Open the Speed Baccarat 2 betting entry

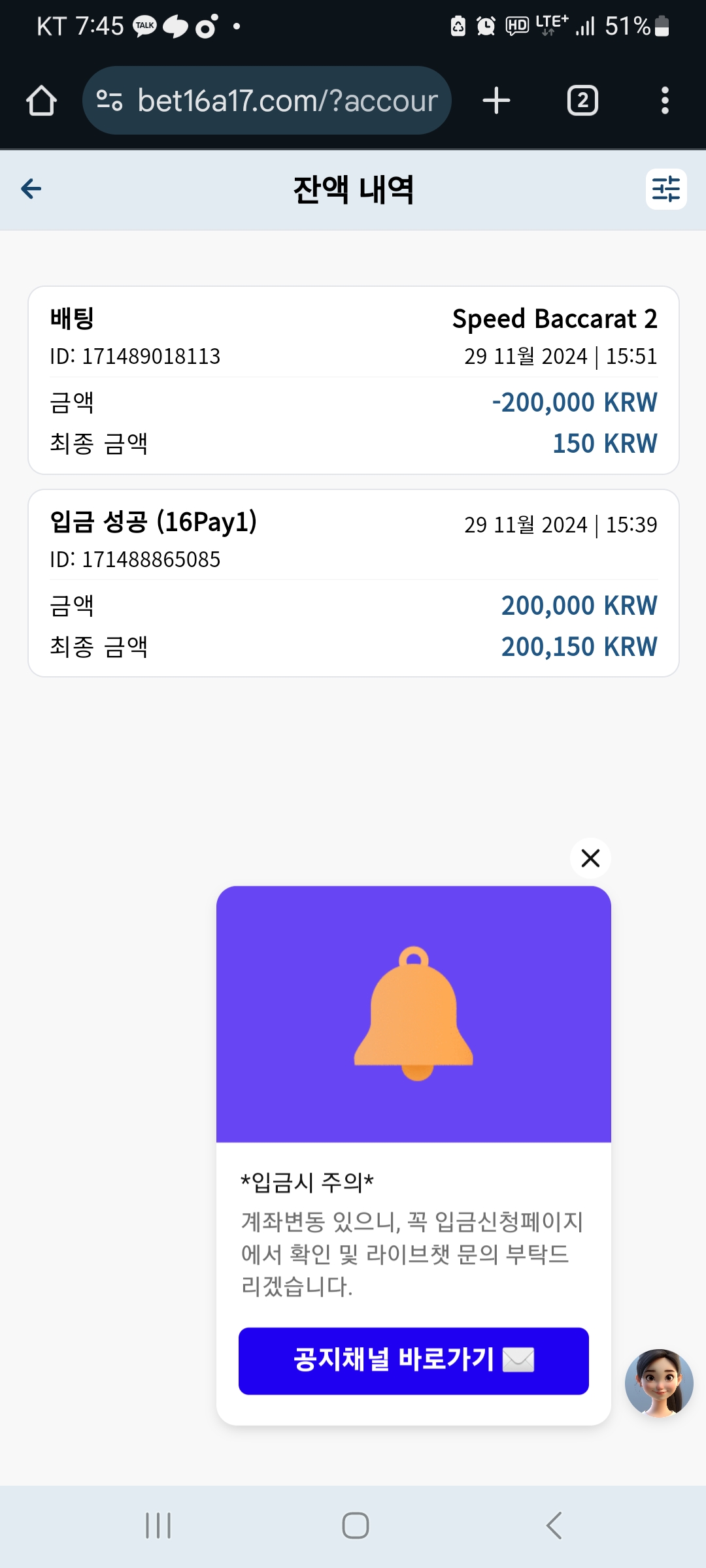353,380
